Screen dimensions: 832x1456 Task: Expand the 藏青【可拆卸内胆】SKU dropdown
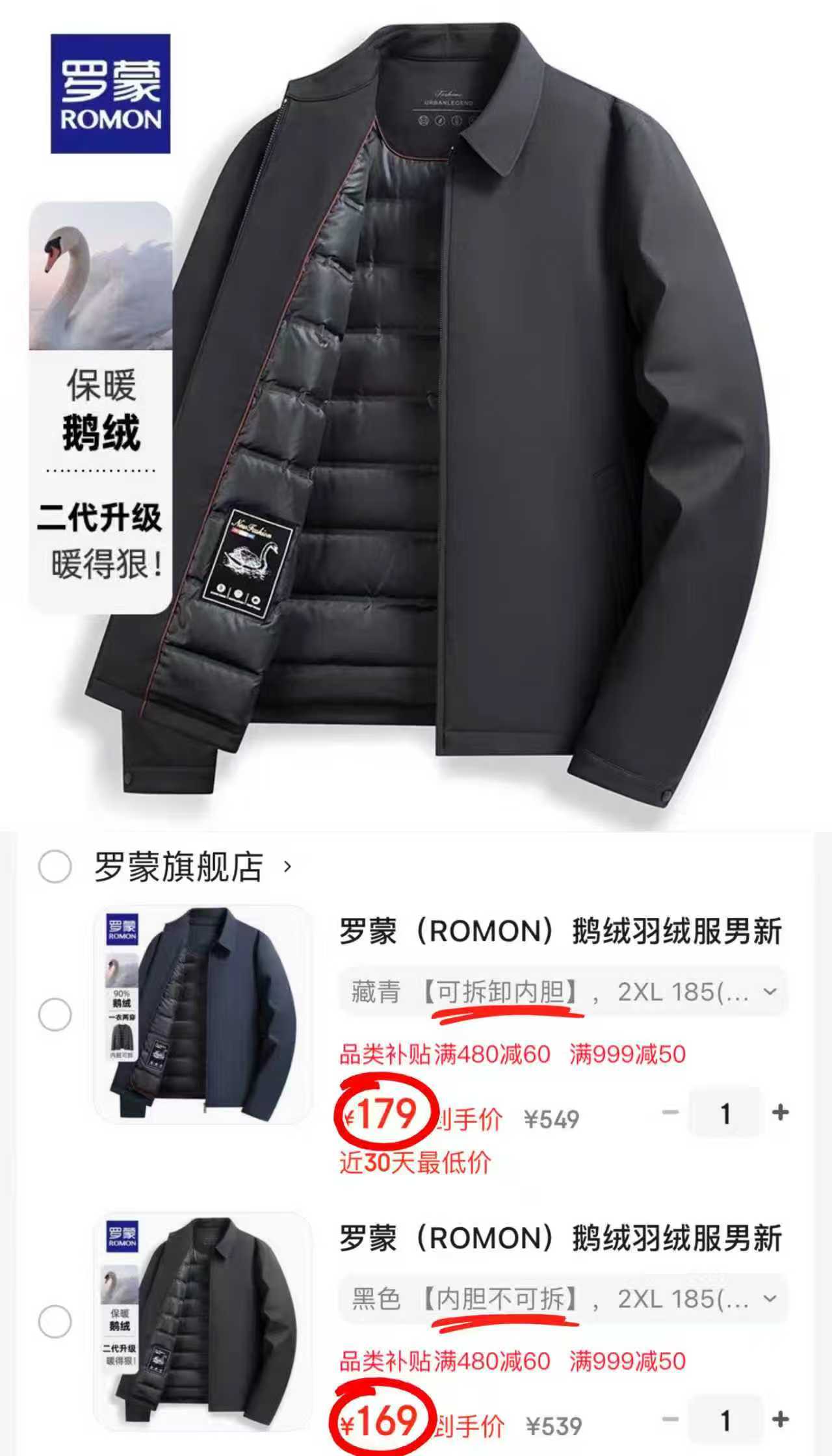pos(769,991)
